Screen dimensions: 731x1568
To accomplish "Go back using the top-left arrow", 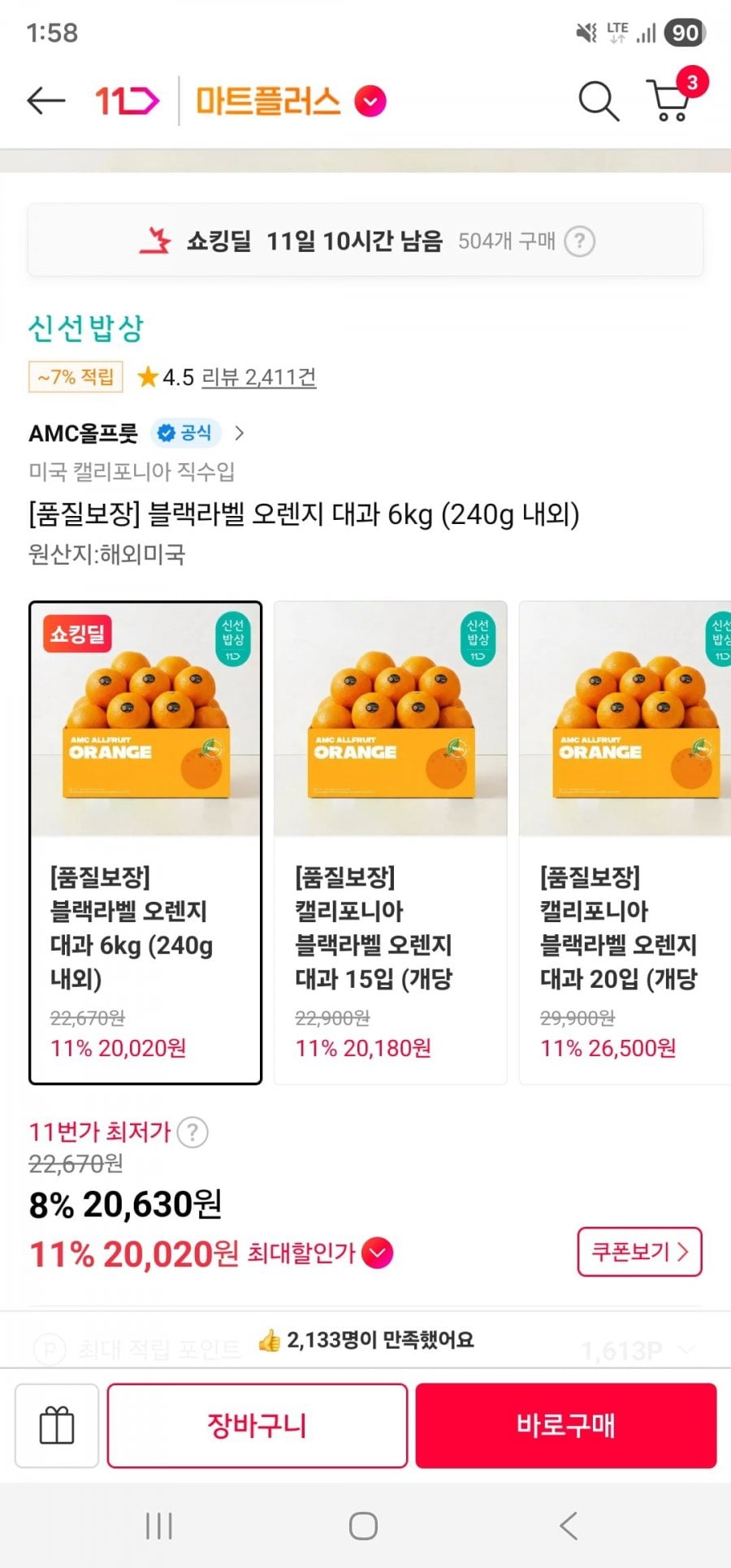I will click(x=45, y=101).
